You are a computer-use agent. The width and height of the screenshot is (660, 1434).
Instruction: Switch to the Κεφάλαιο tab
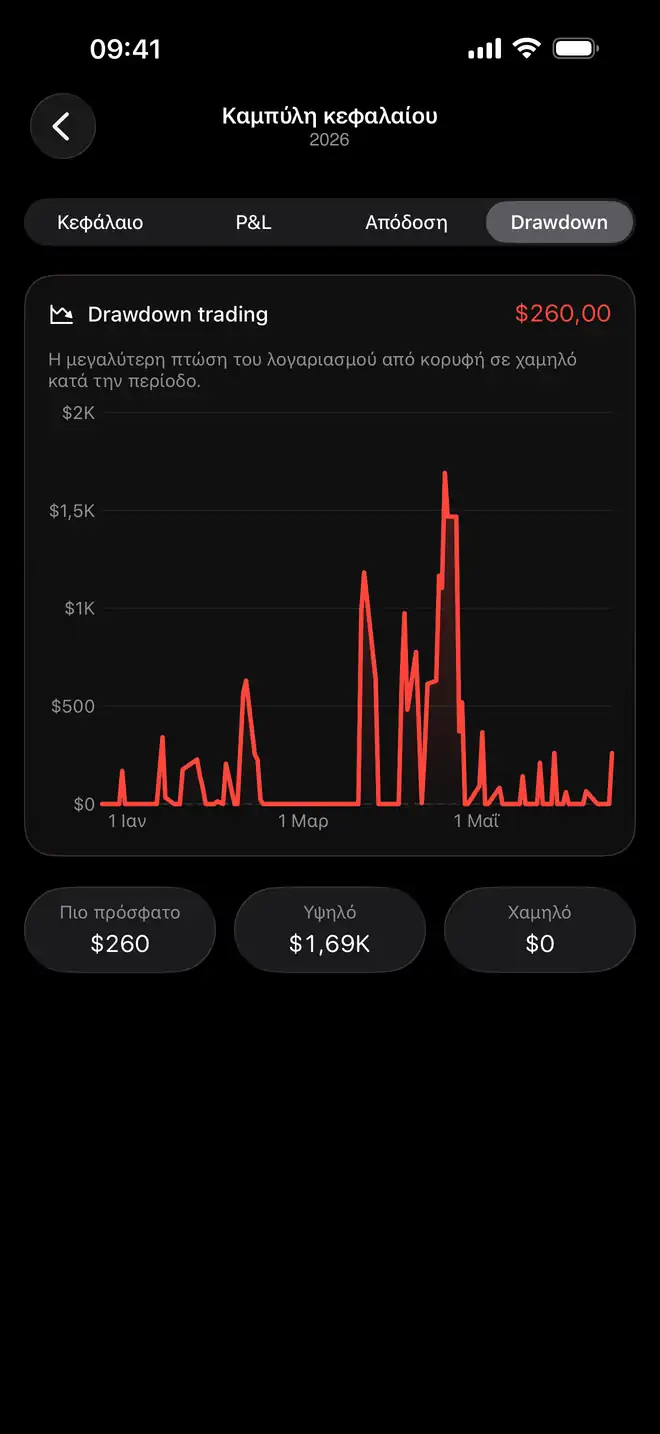100,222
